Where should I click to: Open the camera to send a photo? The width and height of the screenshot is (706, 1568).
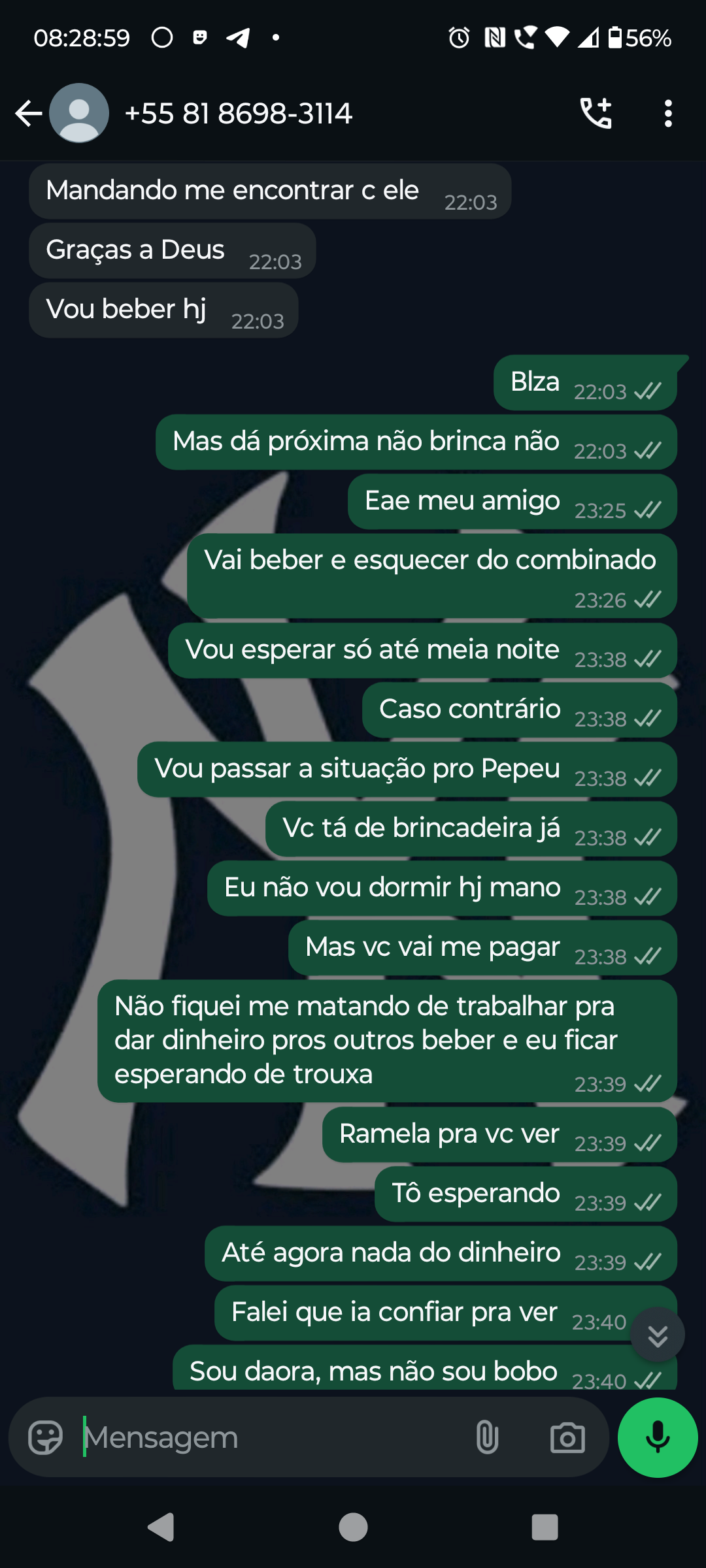tap(567, 1438)
